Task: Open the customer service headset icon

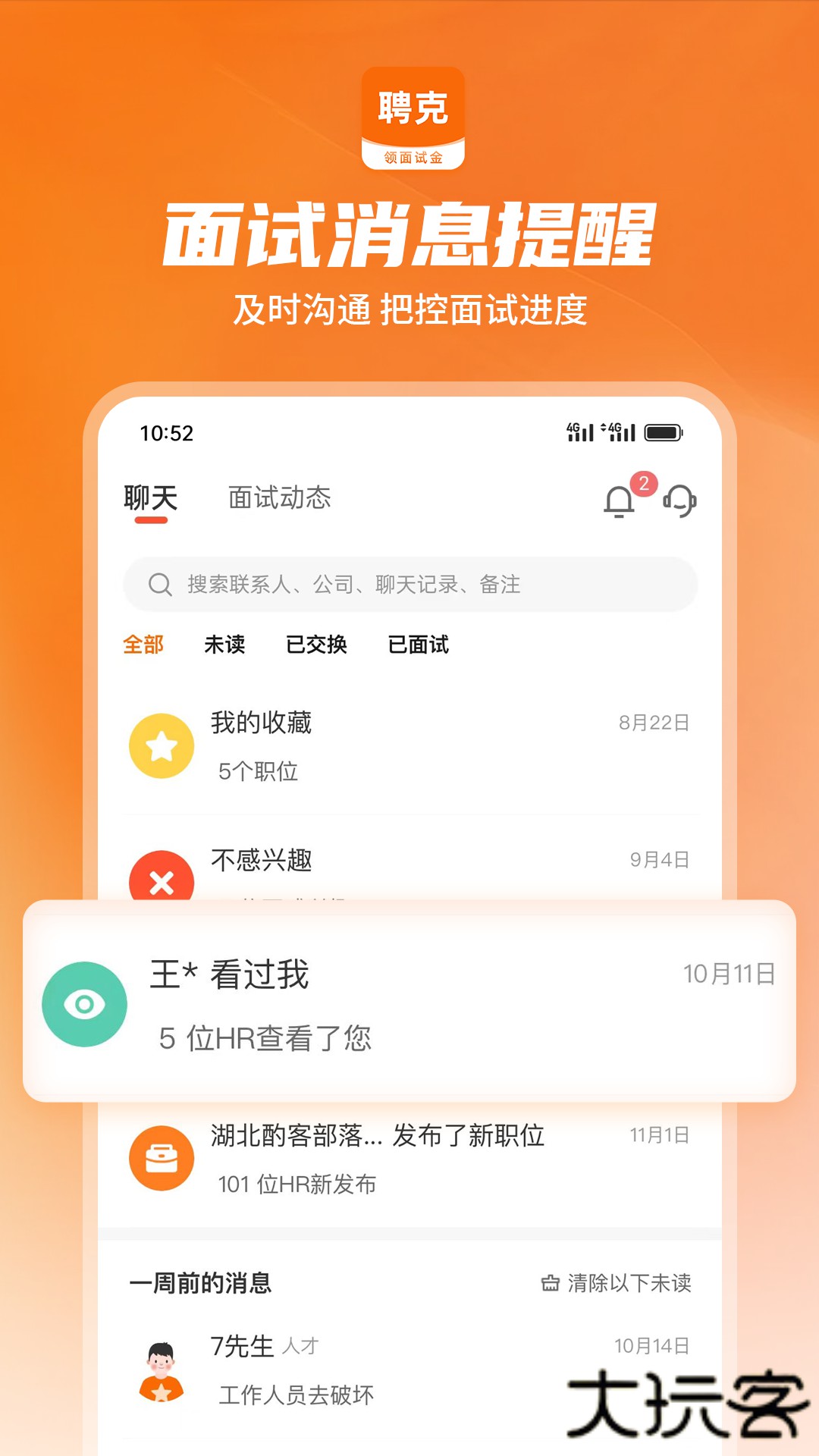Action: coord(679,500)
